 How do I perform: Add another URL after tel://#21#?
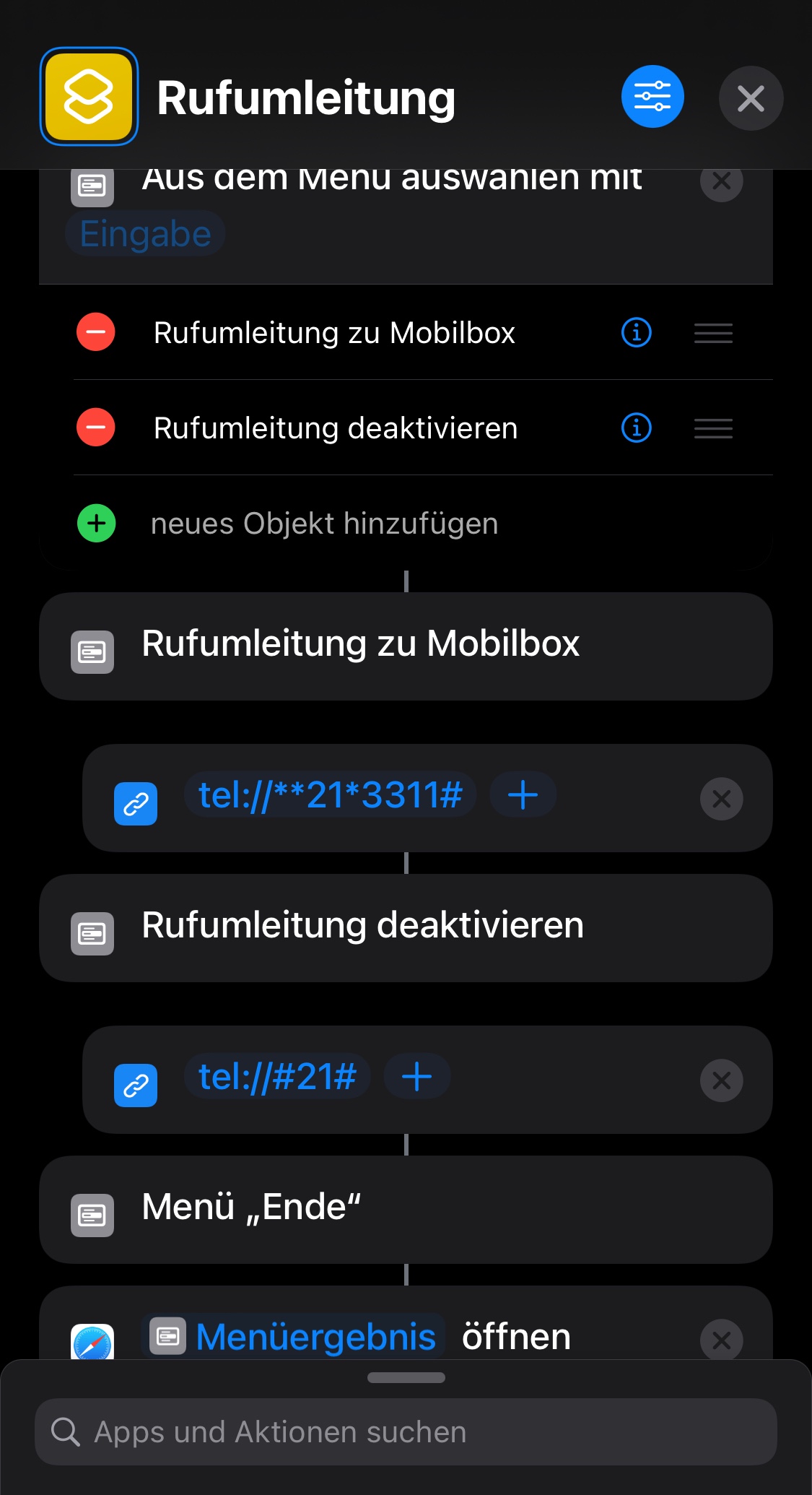click(416, 1077)
